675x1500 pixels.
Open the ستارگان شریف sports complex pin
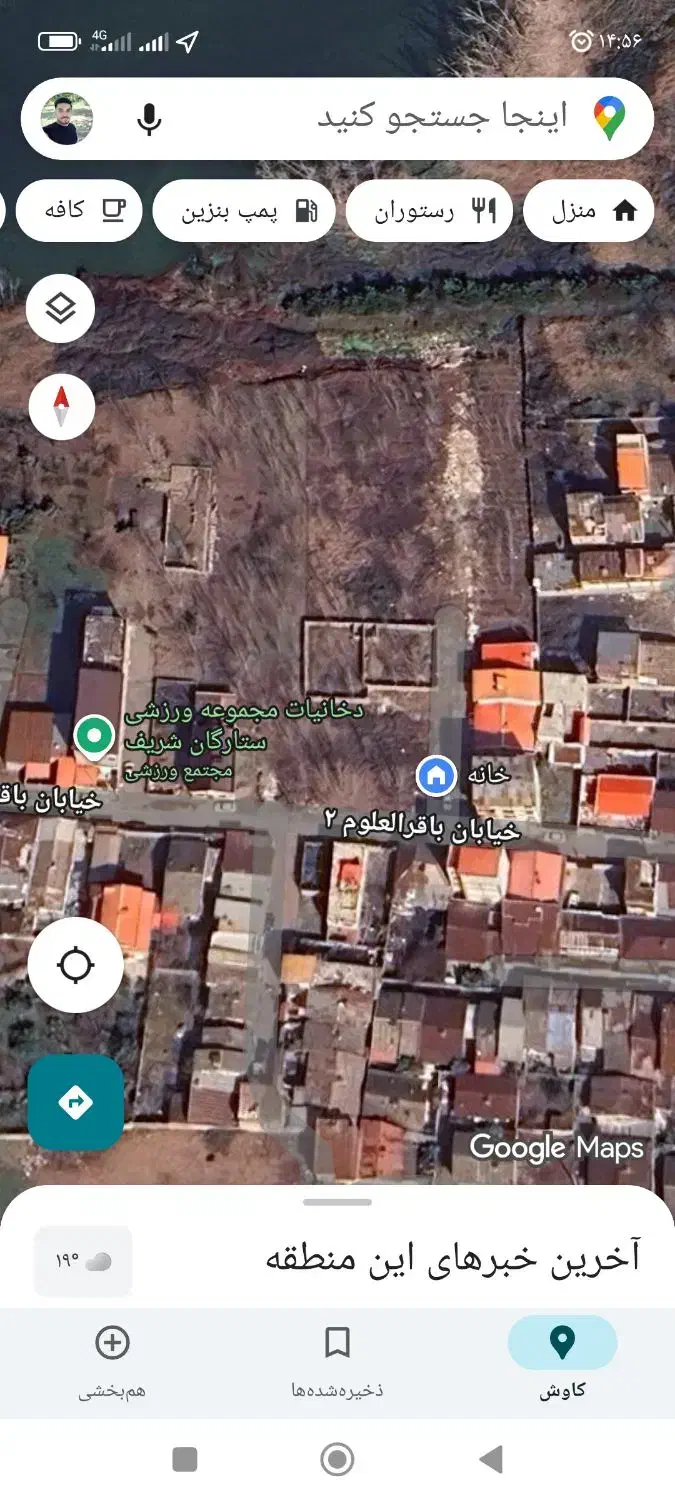[x=94, y=736]
